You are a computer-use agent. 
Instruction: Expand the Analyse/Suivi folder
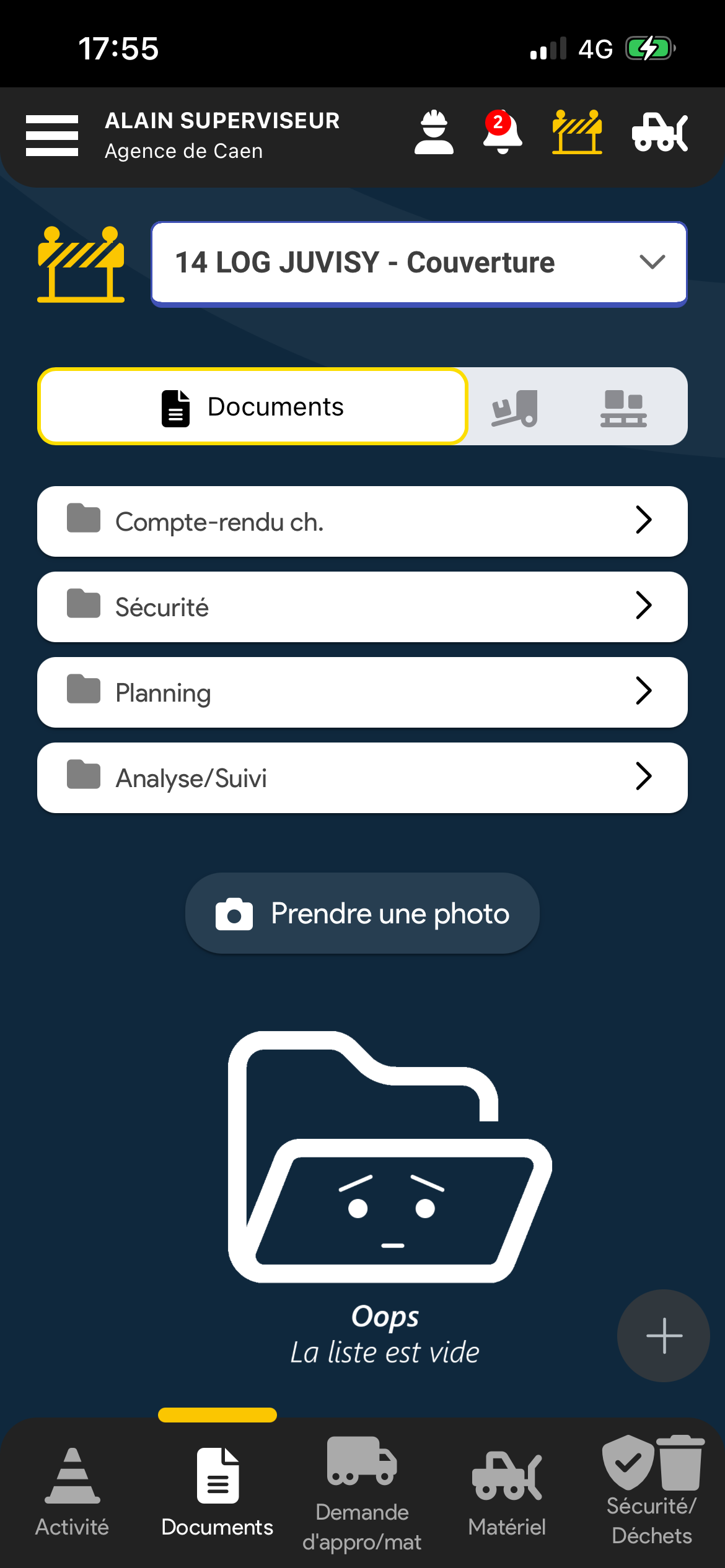[362, 778]
